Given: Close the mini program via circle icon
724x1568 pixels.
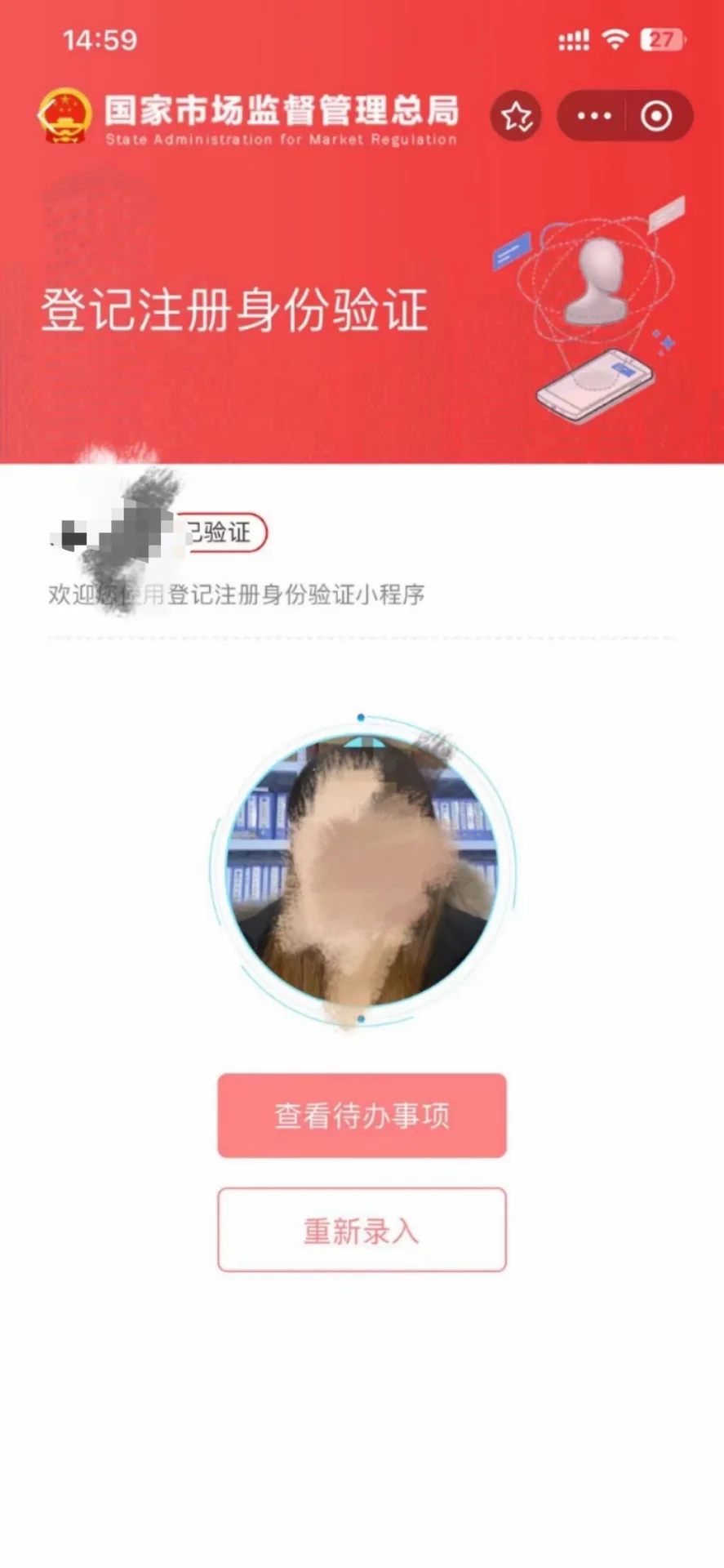Looking at the screenshot, I should [656, 116].
